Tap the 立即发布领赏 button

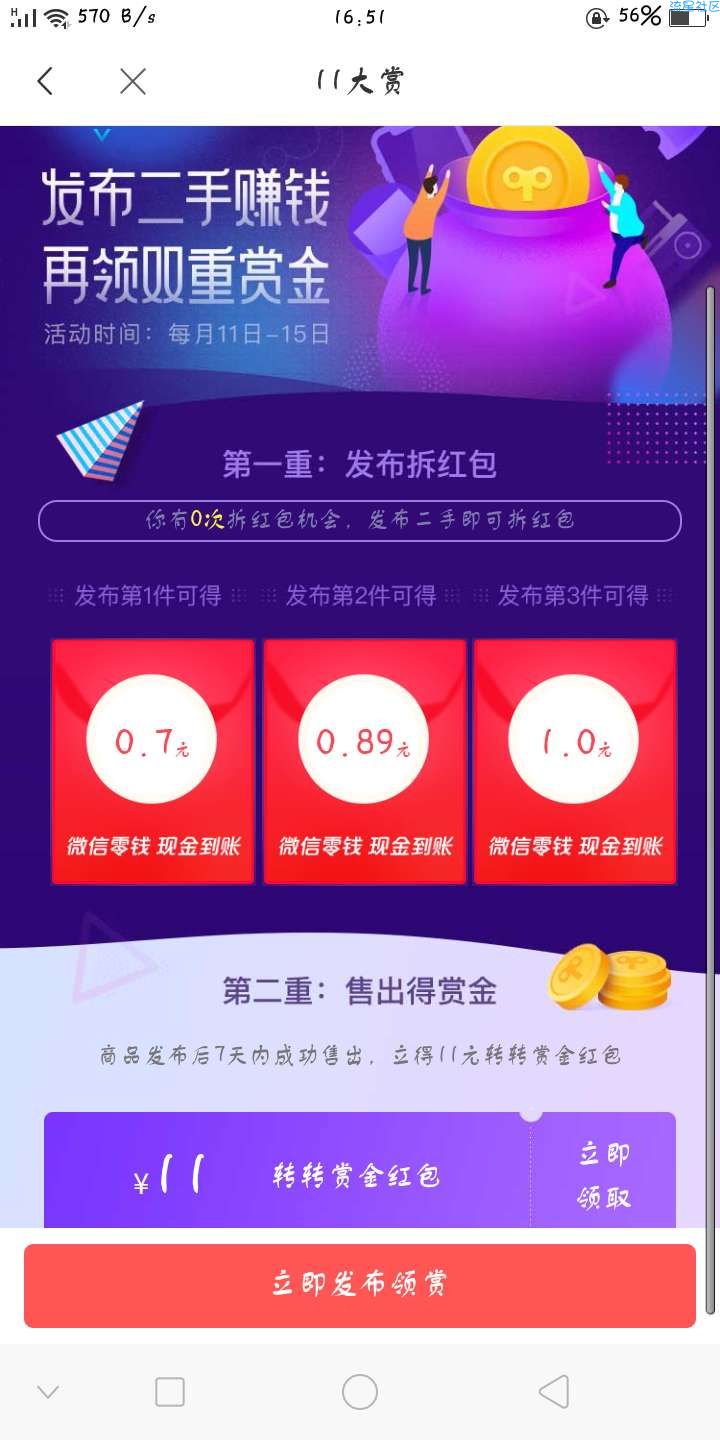pyautogui.click(x=360, y=1285)
